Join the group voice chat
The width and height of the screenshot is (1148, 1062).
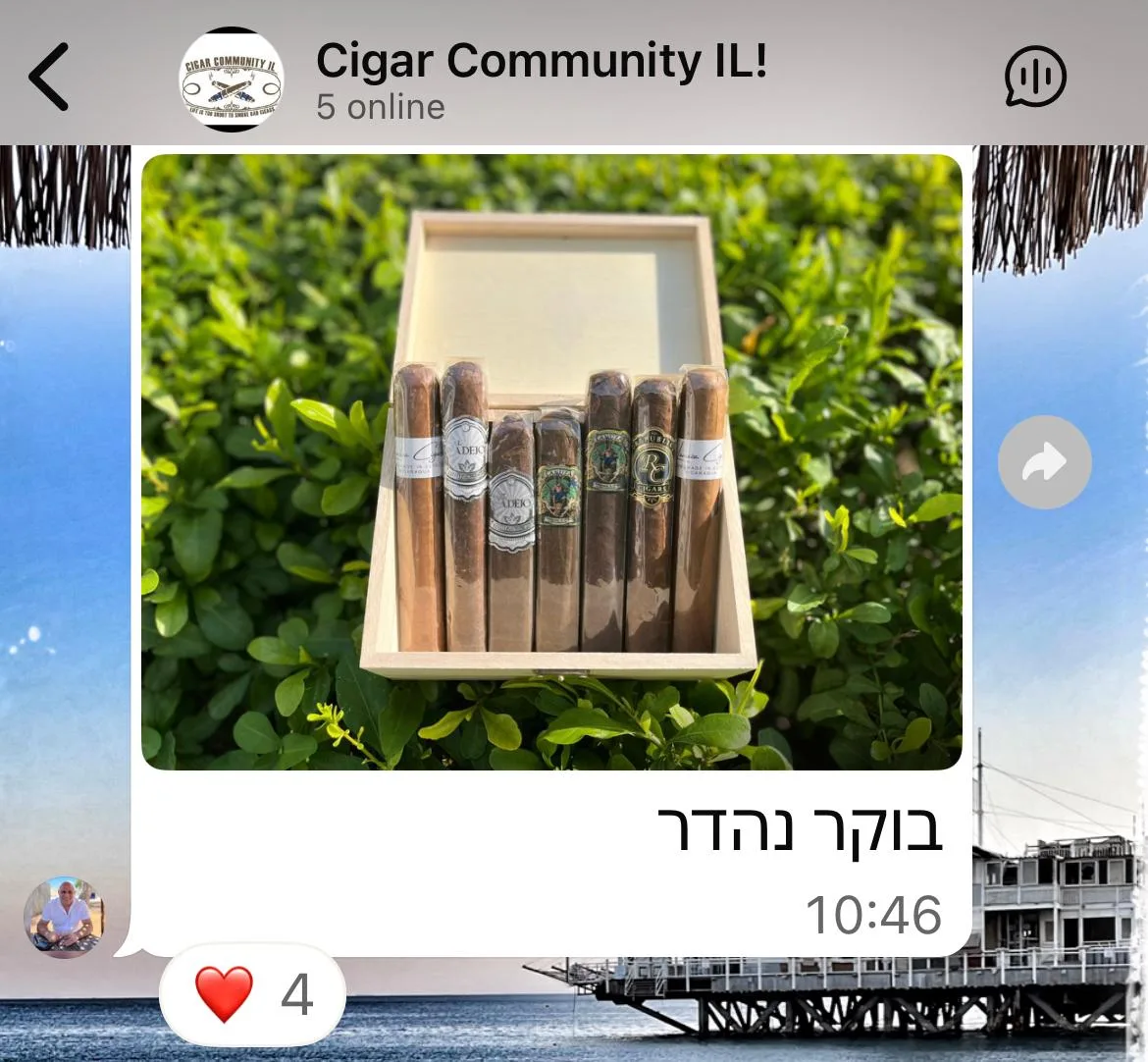tap(1035, 77)
